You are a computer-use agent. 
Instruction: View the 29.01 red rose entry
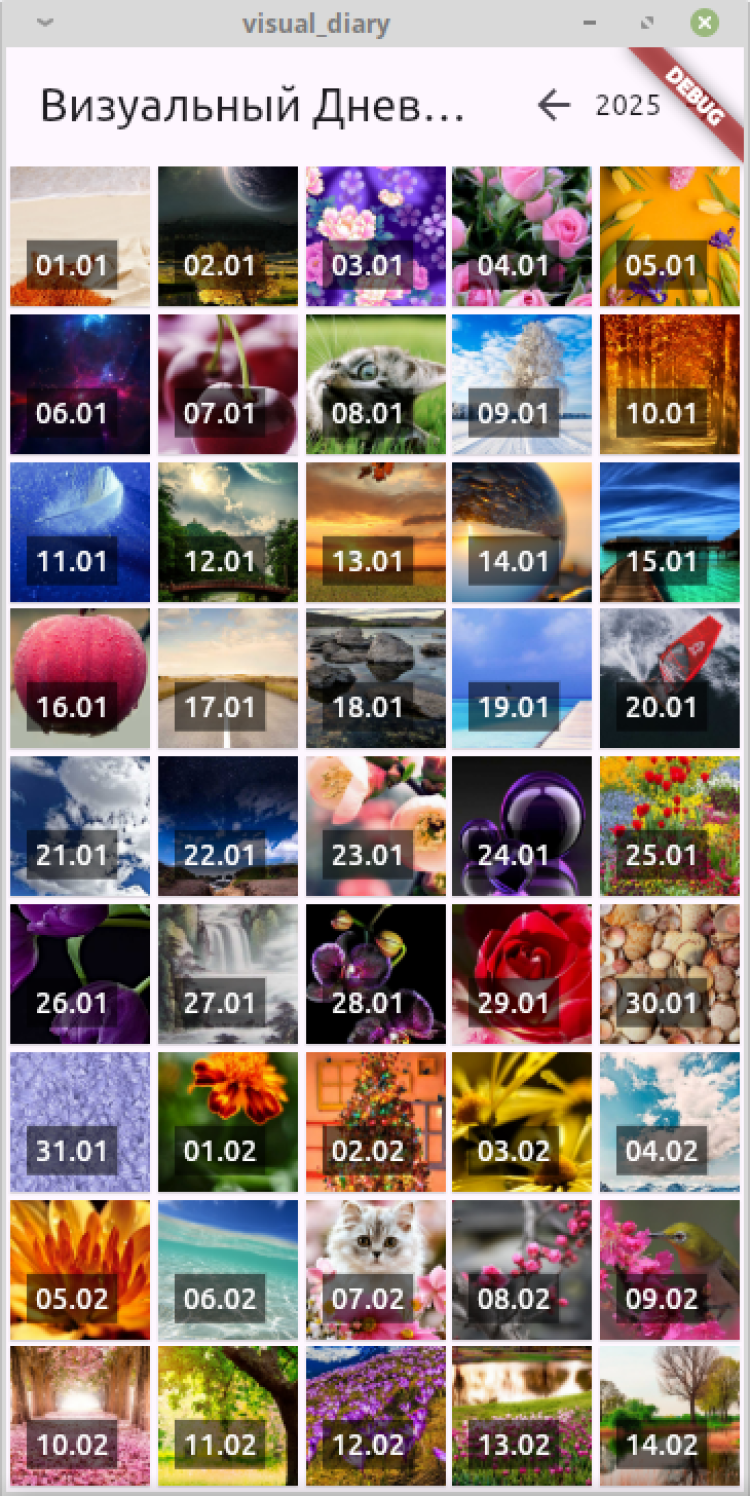point(522,974)
